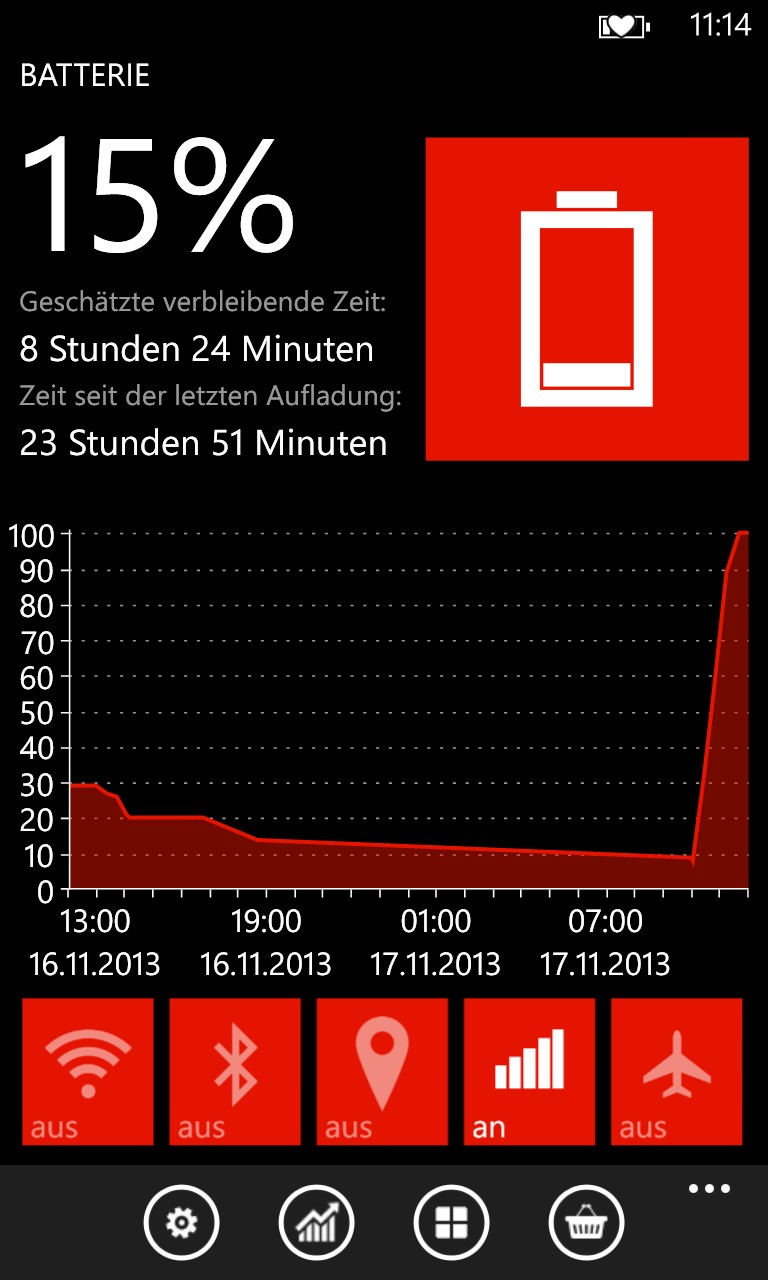Image resolution: width=768 pixels, height=1280 pixels.
Task: Turn on Bluetooth tile
Action: tap(235, 1071)
